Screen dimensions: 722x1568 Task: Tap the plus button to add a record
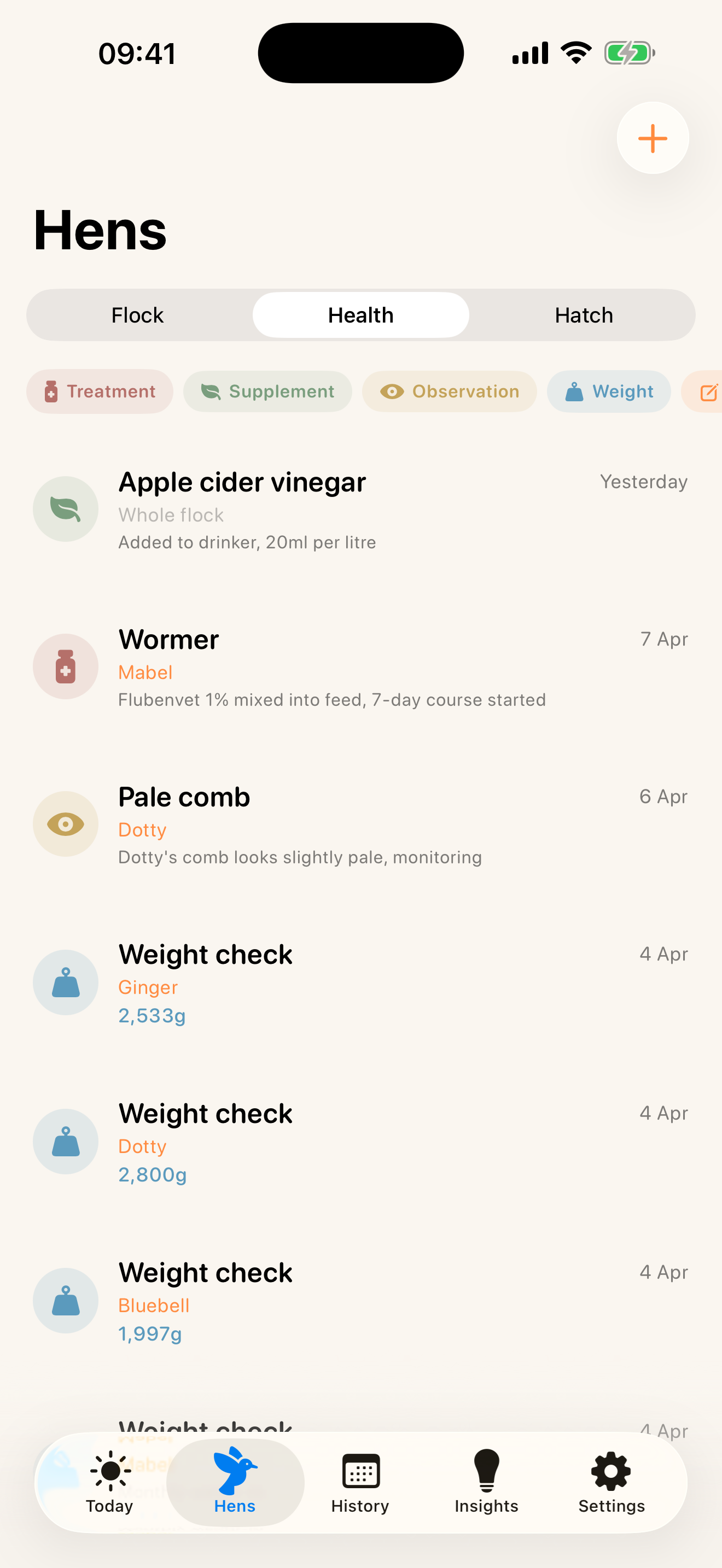coord(652,138)
